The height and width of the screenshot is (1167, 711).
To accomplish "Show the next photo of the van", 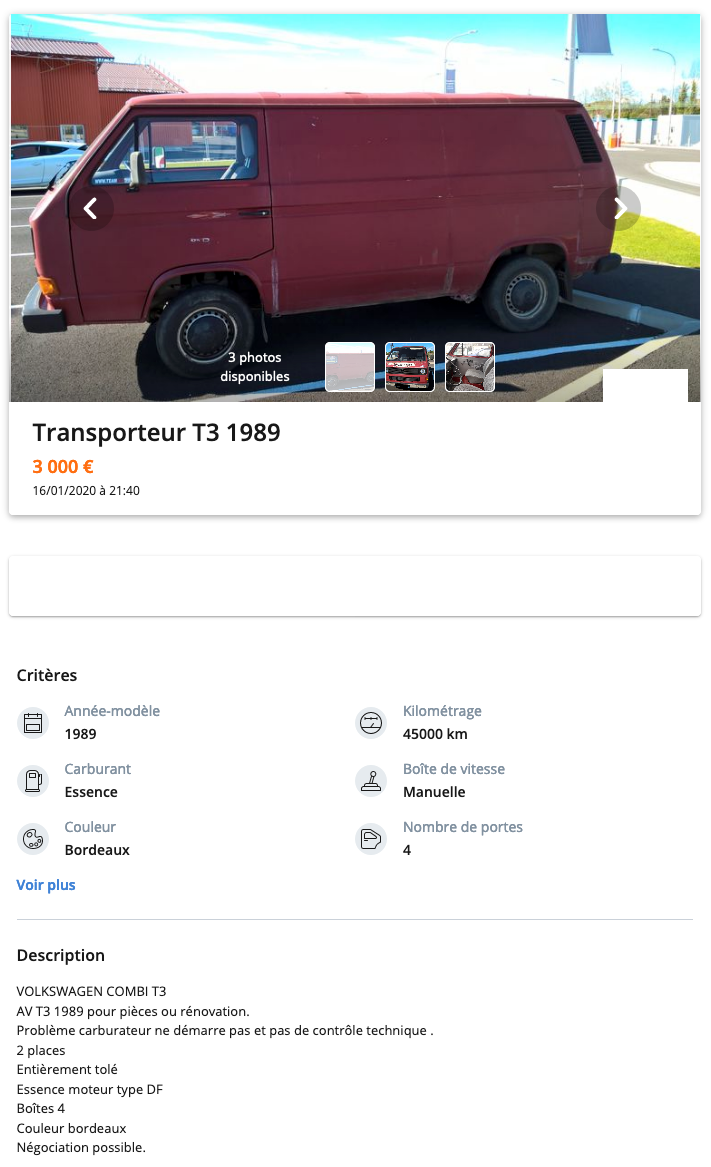I will pyautogui.click(x=619, y=208).
